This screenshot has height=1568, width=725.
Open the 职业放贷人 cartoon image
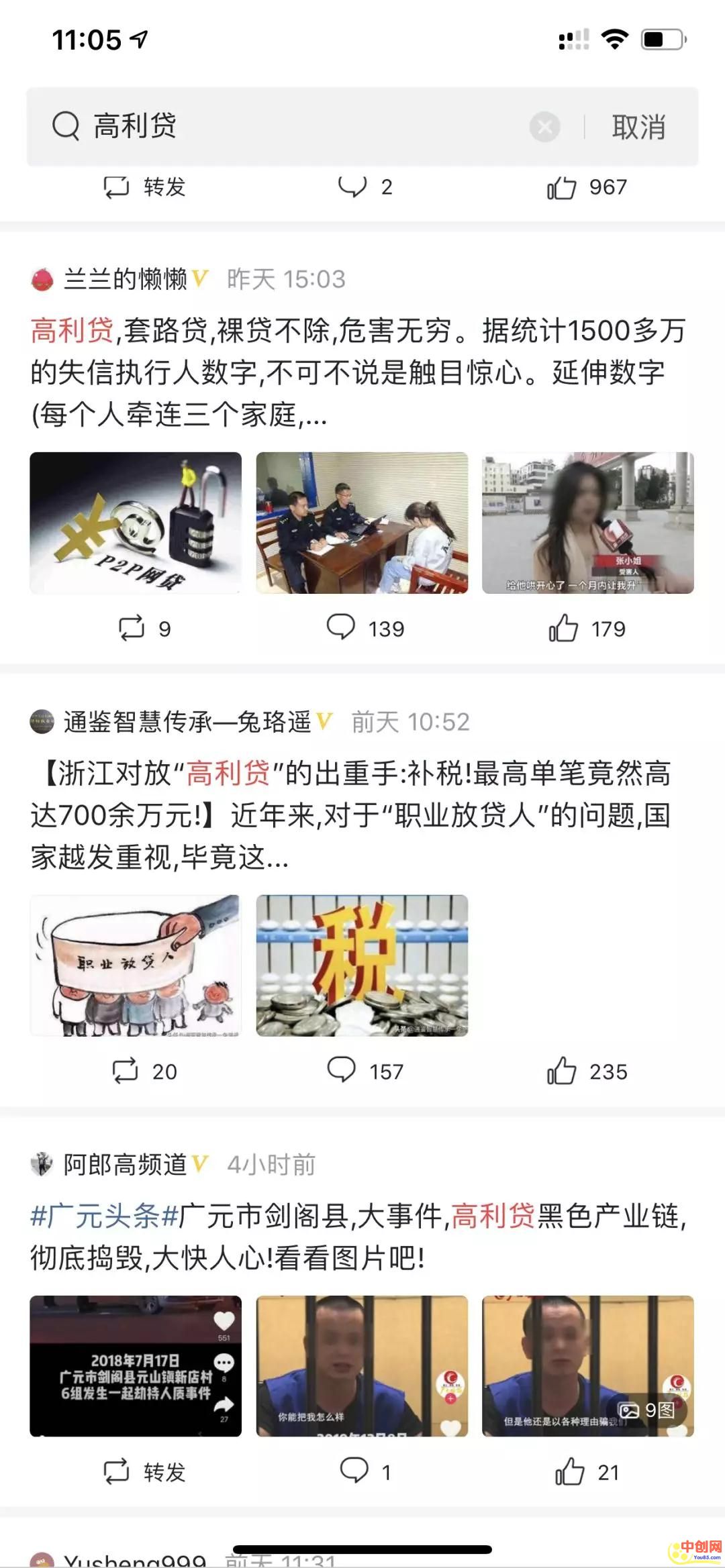(136, 965)
